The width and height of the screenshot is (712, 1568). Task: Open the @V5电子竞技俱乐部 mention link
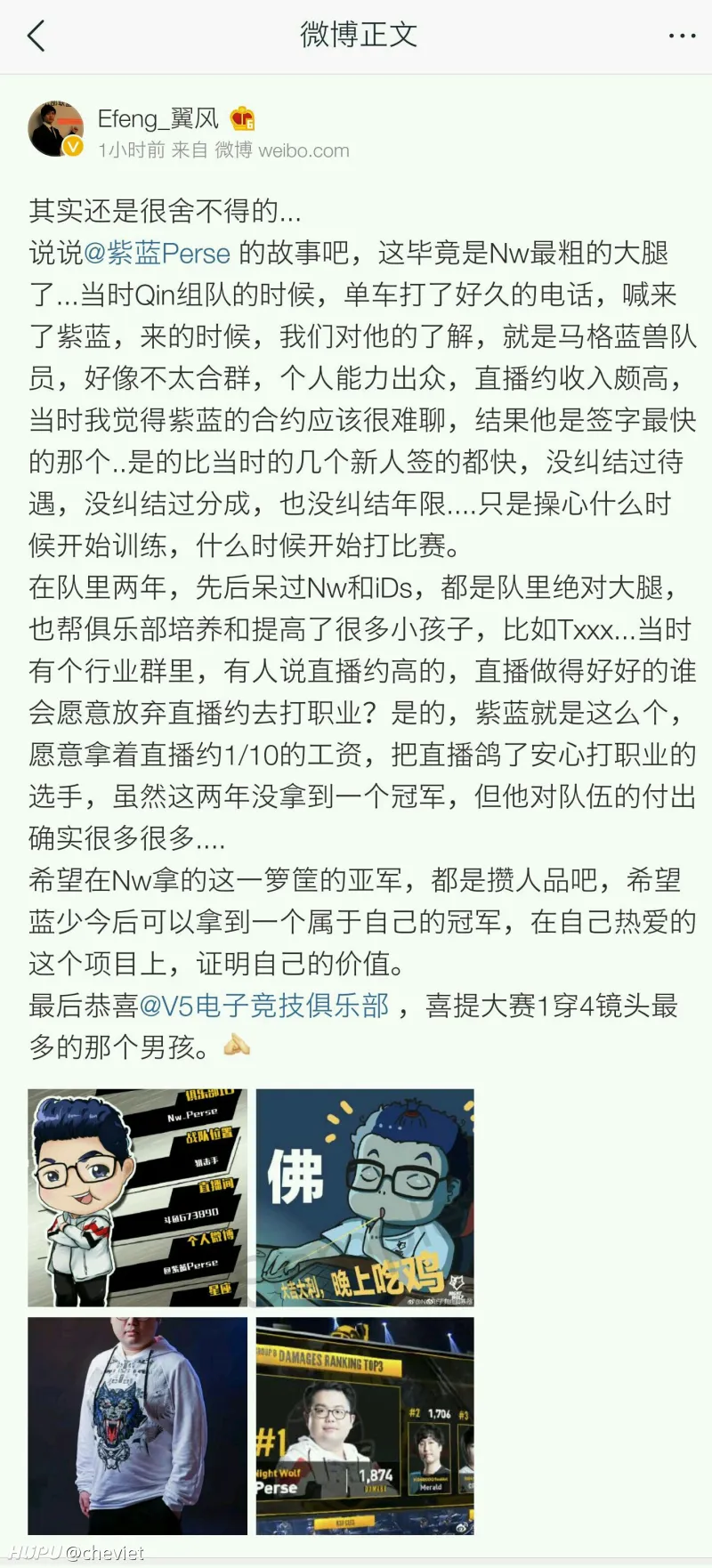click(x=264, y=1006)
